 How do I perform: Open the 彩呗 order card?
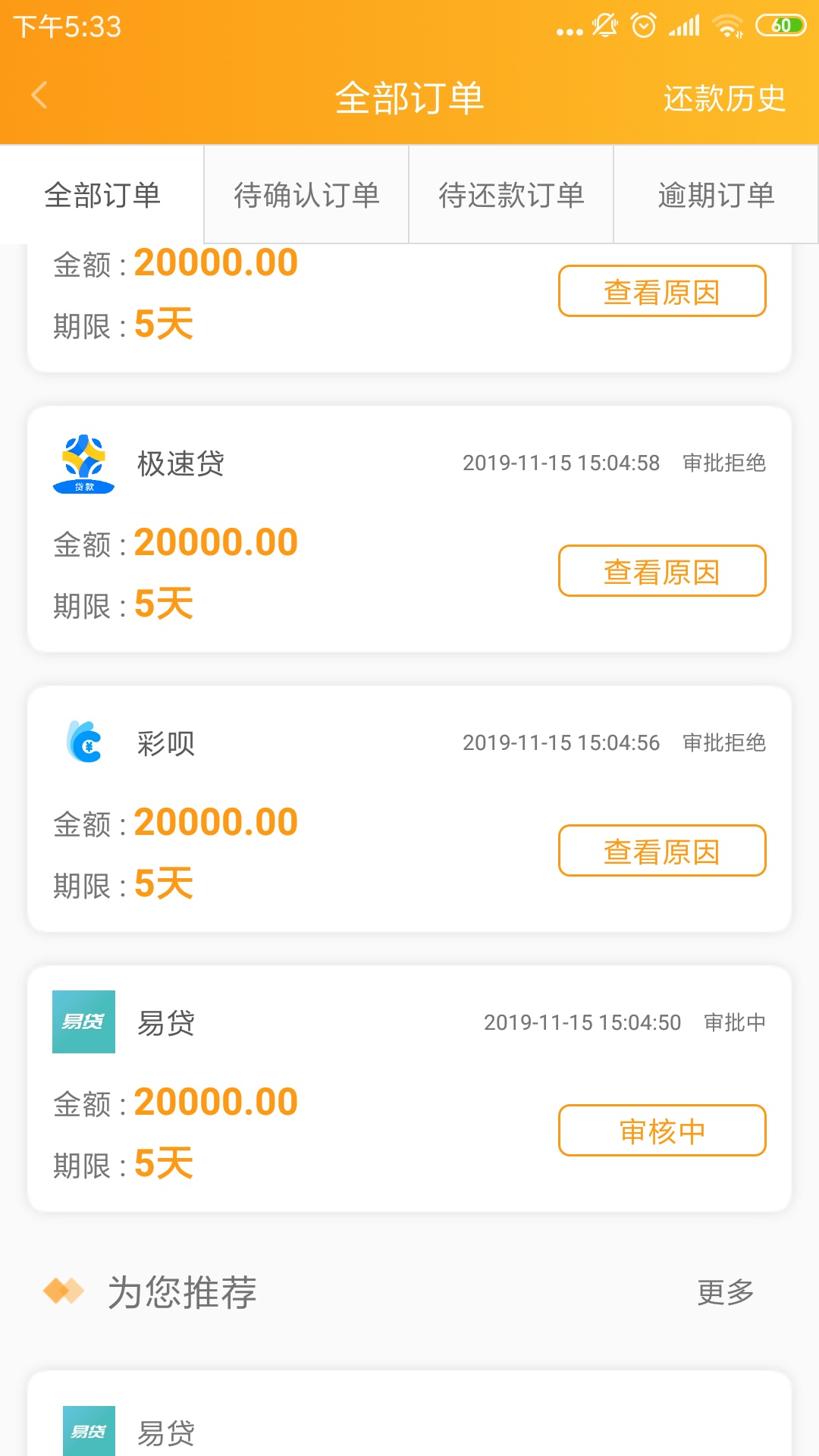(409, 809)
